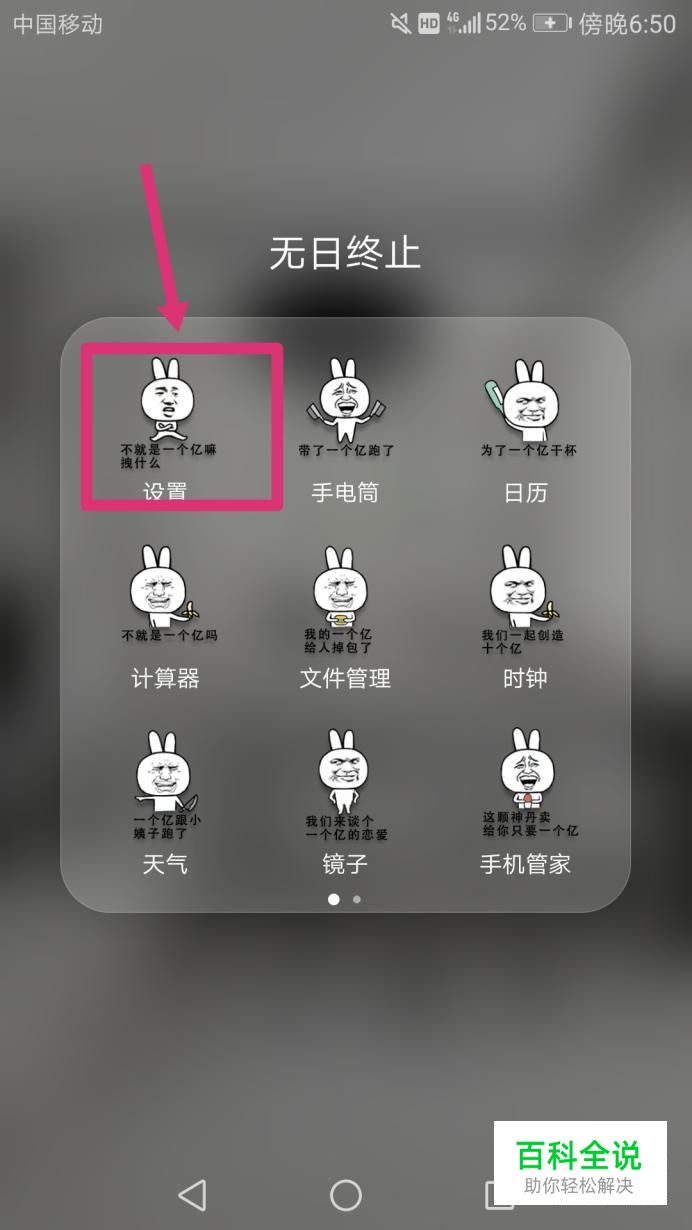Open the 时钟 clock app
Screen dimensions: 692x1230
[525, 608]
